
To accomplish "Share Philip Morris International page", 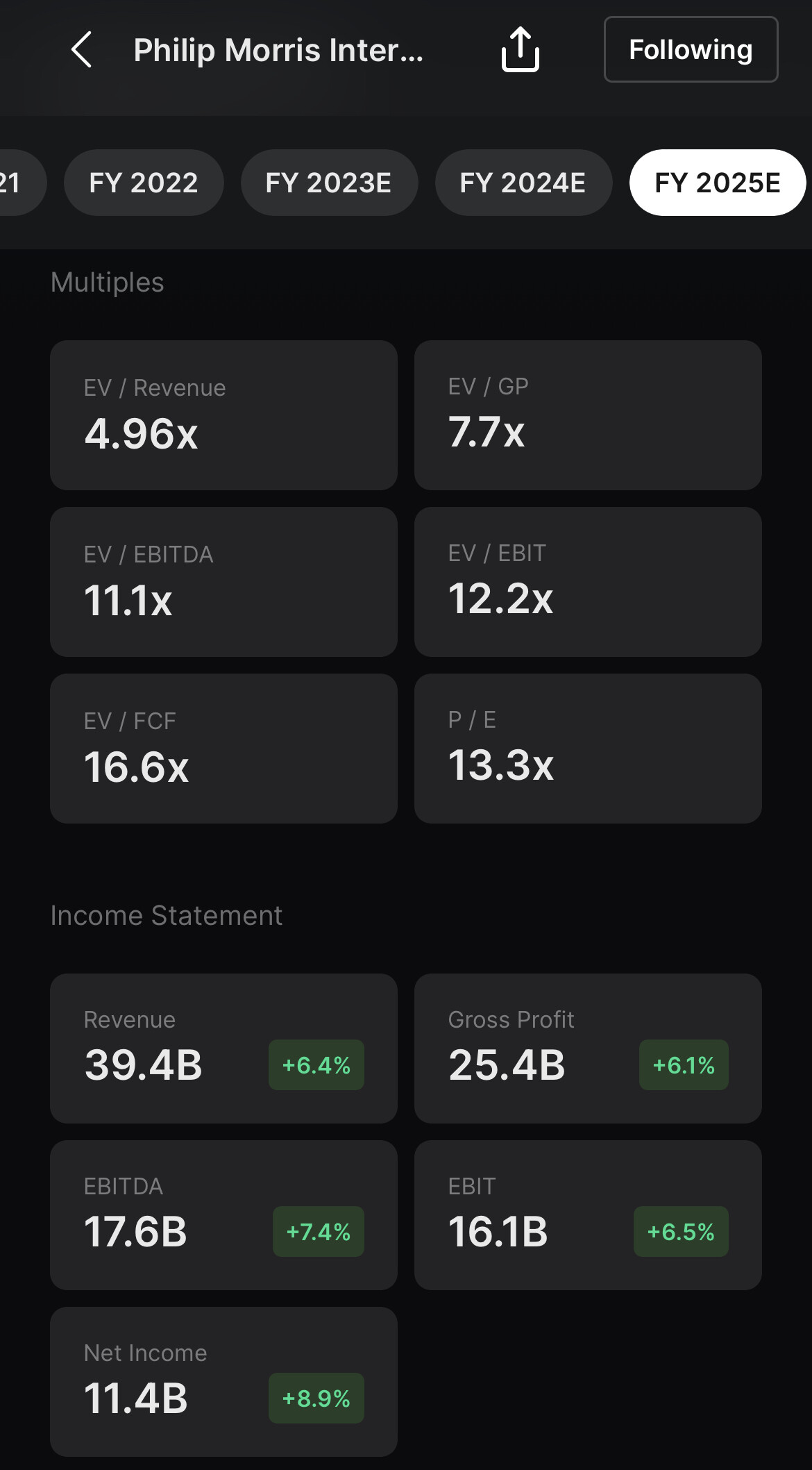I will point(521,49).
